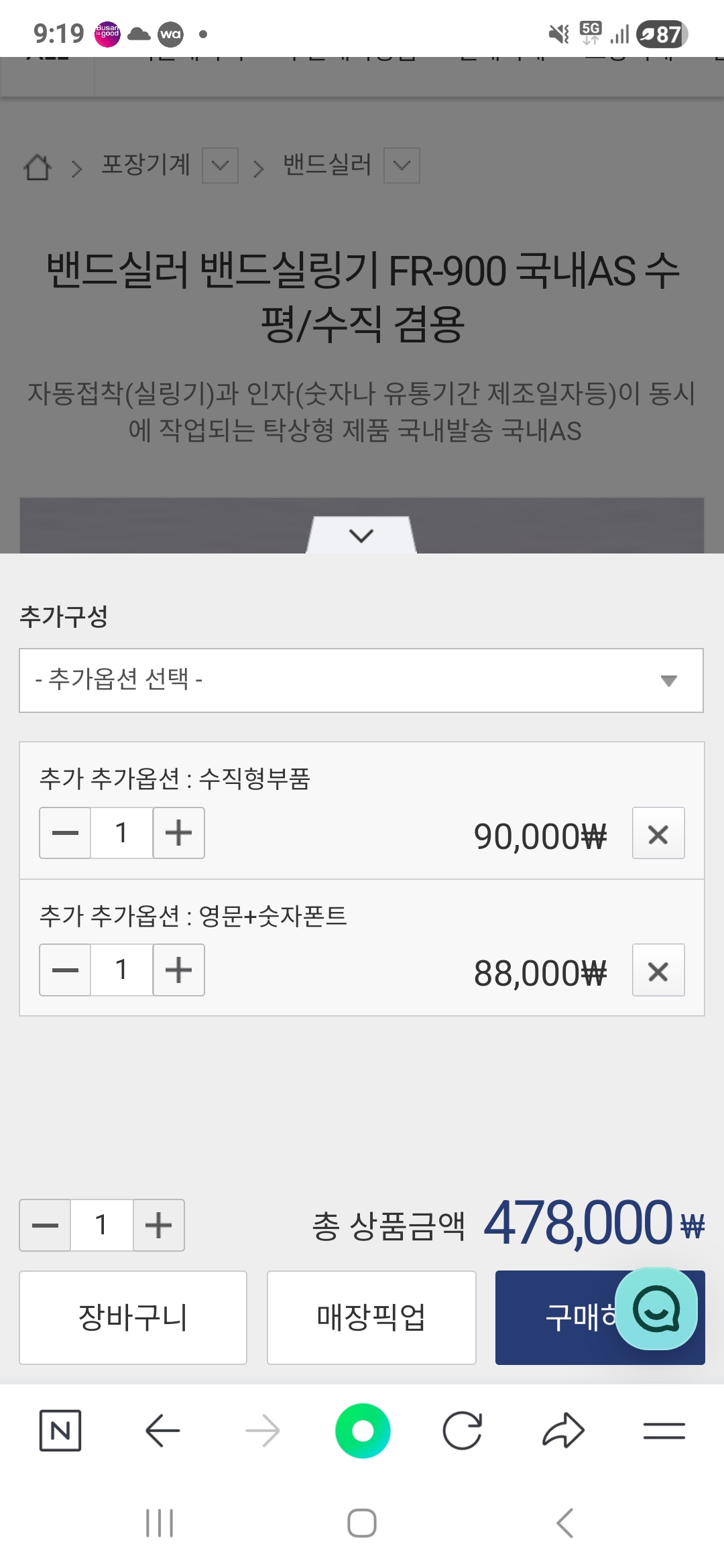Viewport: 724px width, 1568px height.
Task: Open the browser menu with the hamburger icon
Action: click(662, 1431)
